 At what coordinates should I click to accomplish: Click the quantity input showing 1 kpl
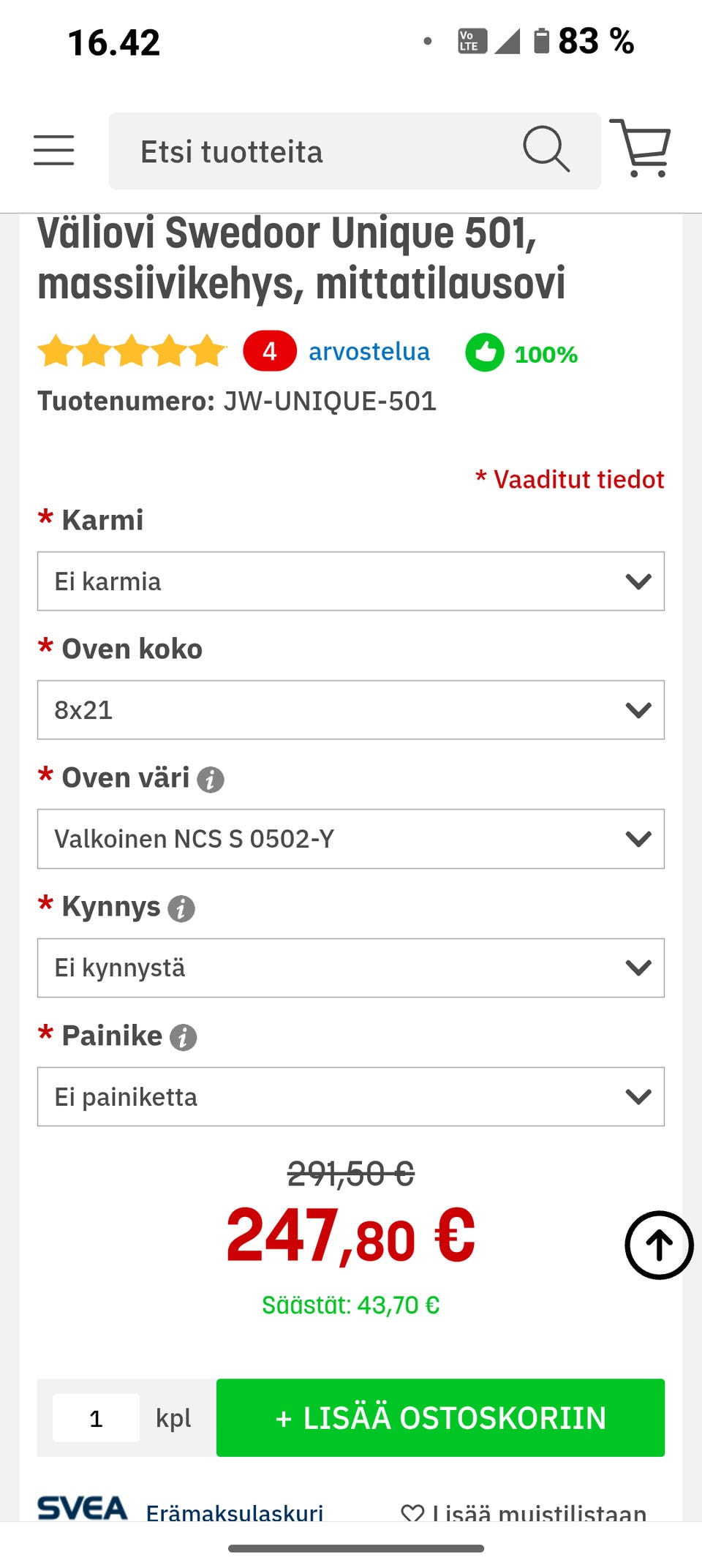tap(97, 1417)
